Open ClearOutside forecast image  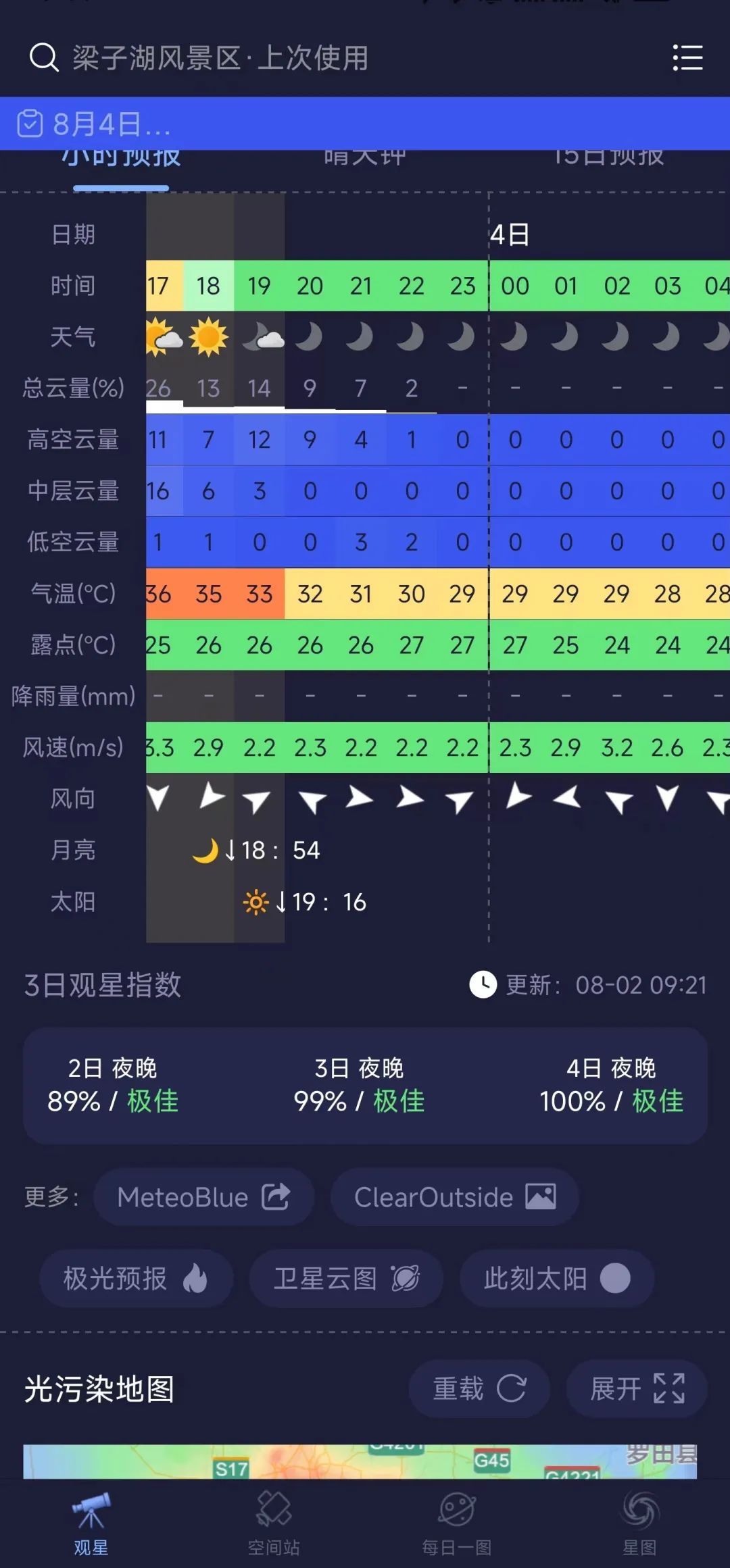pos(454,1197)
